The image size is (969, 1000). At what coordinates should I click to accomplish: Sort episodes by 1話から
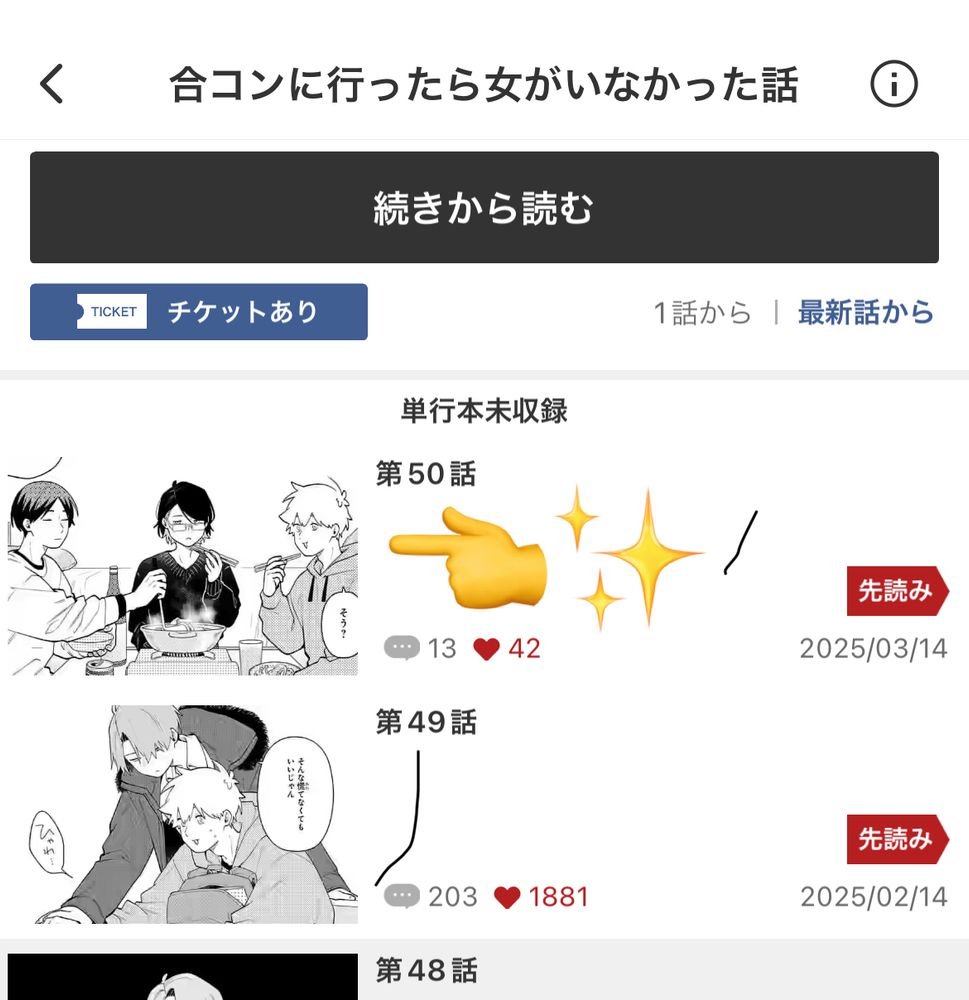pos(702,313)
